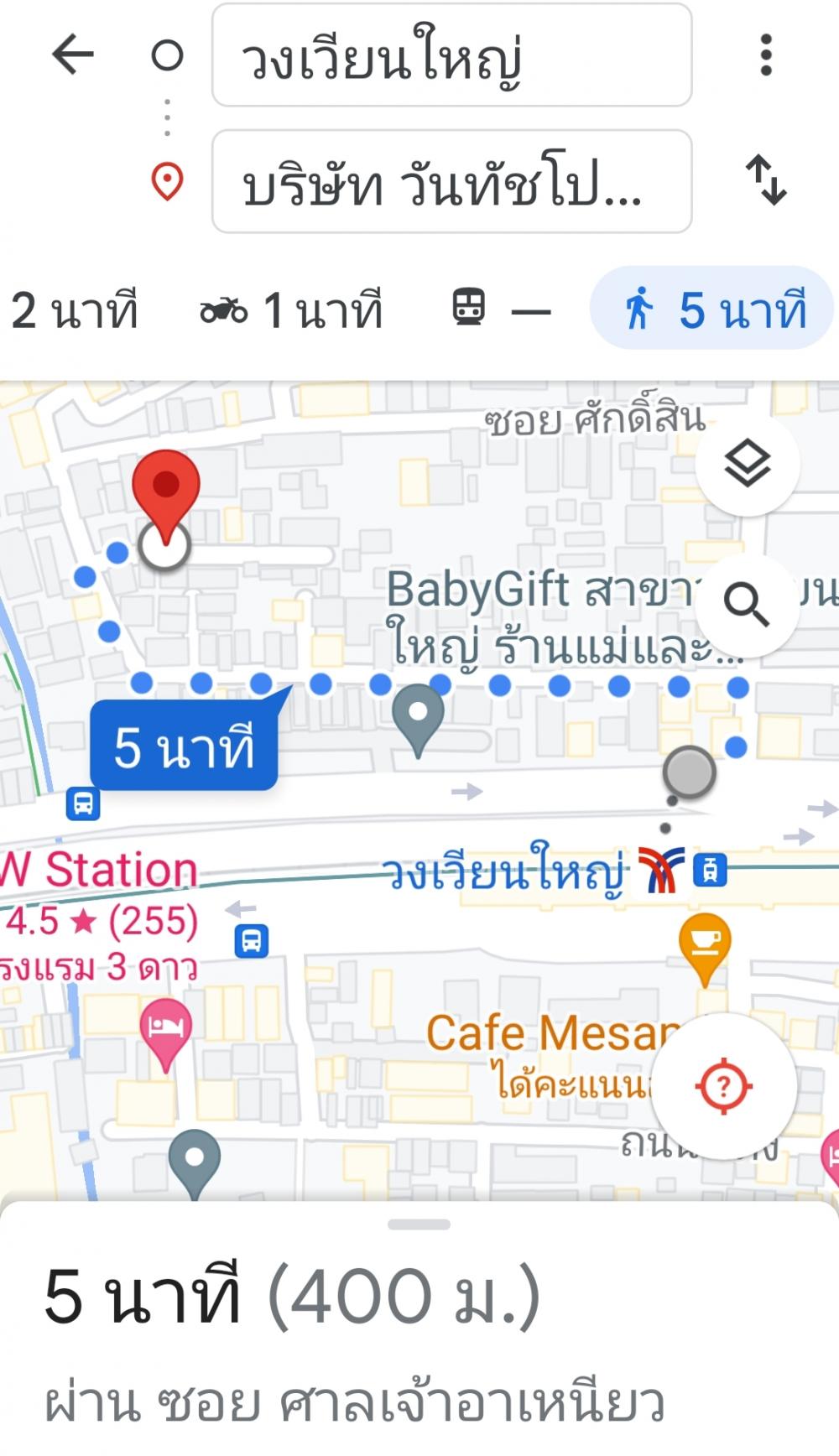
Task: Search along the route with magnifier
Action: tap(747, 604)
